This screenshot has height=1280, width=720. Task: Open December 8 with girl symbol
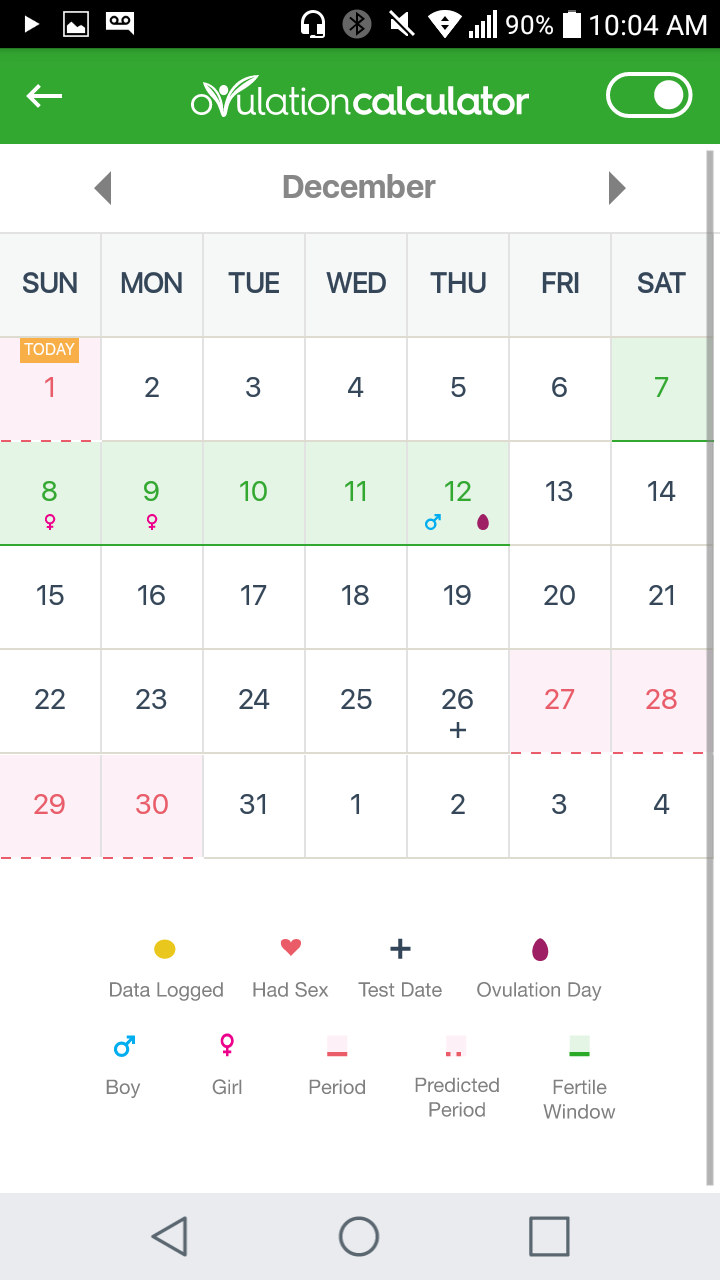point(50,493)
